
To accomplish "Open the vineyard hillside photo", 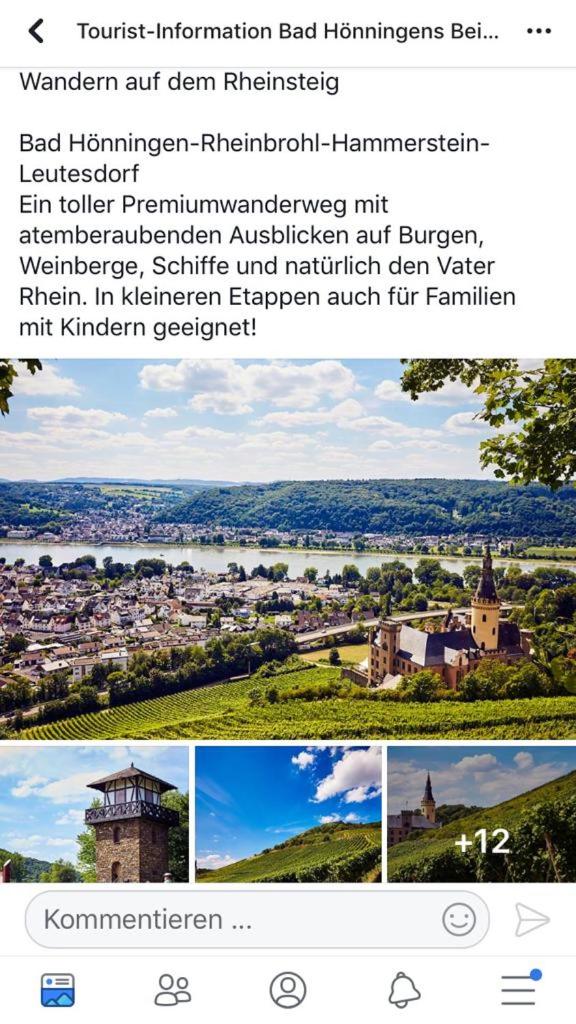I will pos(288,814).
